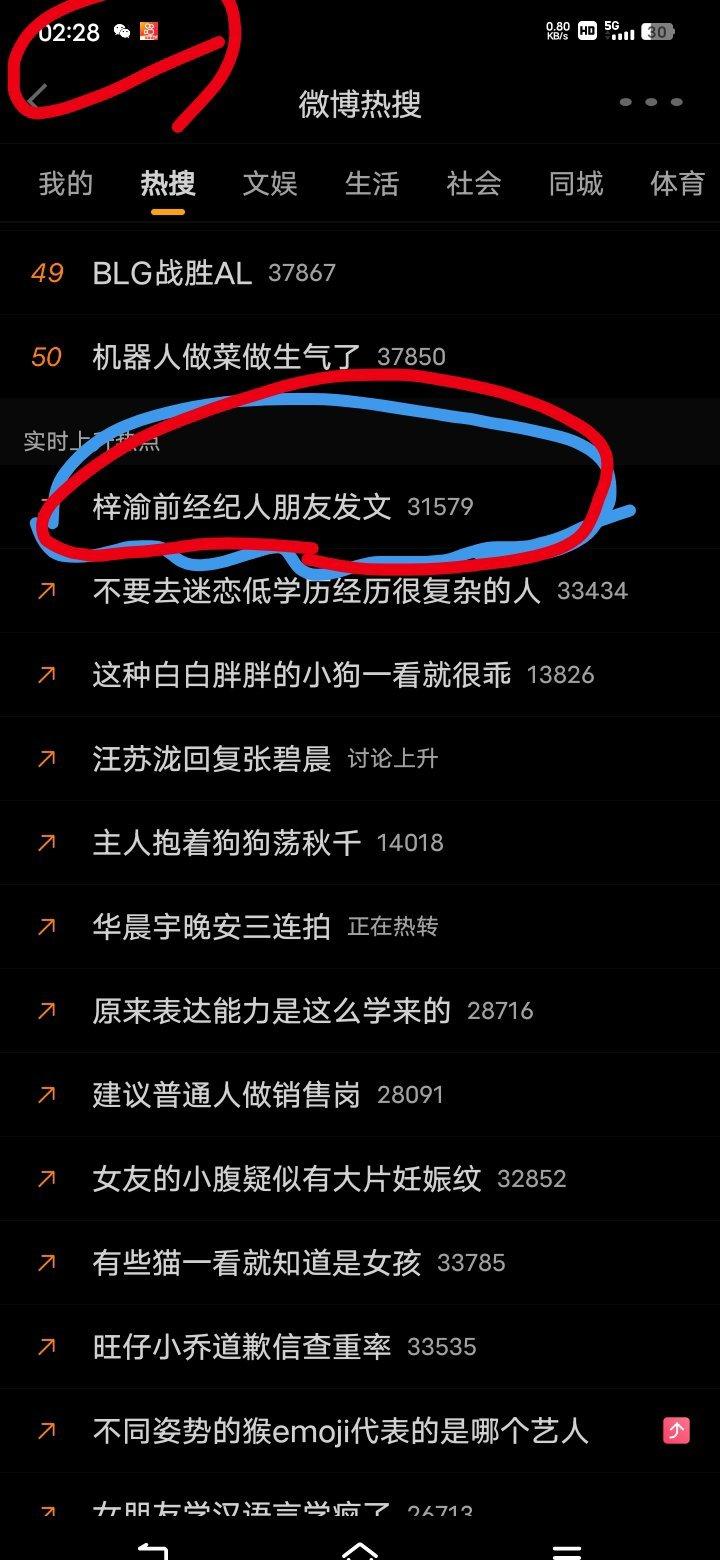This screenshot has width=720, height=1560.
Task: Open 原来表达能力是这么学来的 topic
Action: pos(271,1011)
